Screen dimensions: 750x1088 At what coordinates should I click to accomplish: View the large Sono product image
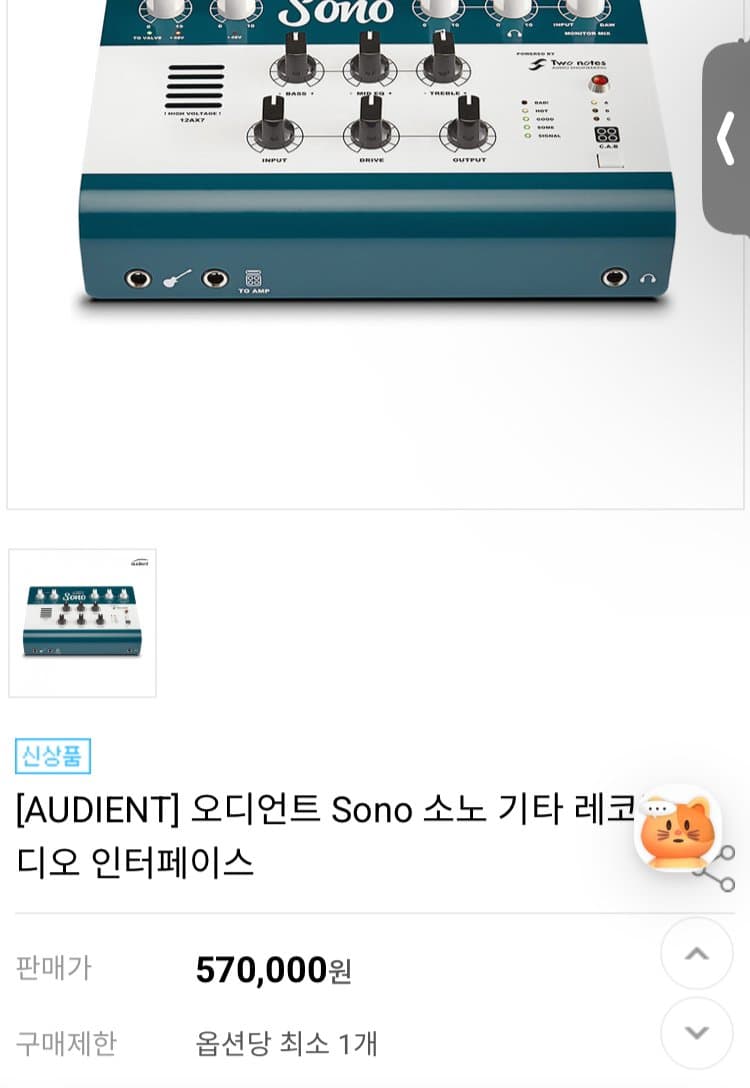(x=374, y=200)
